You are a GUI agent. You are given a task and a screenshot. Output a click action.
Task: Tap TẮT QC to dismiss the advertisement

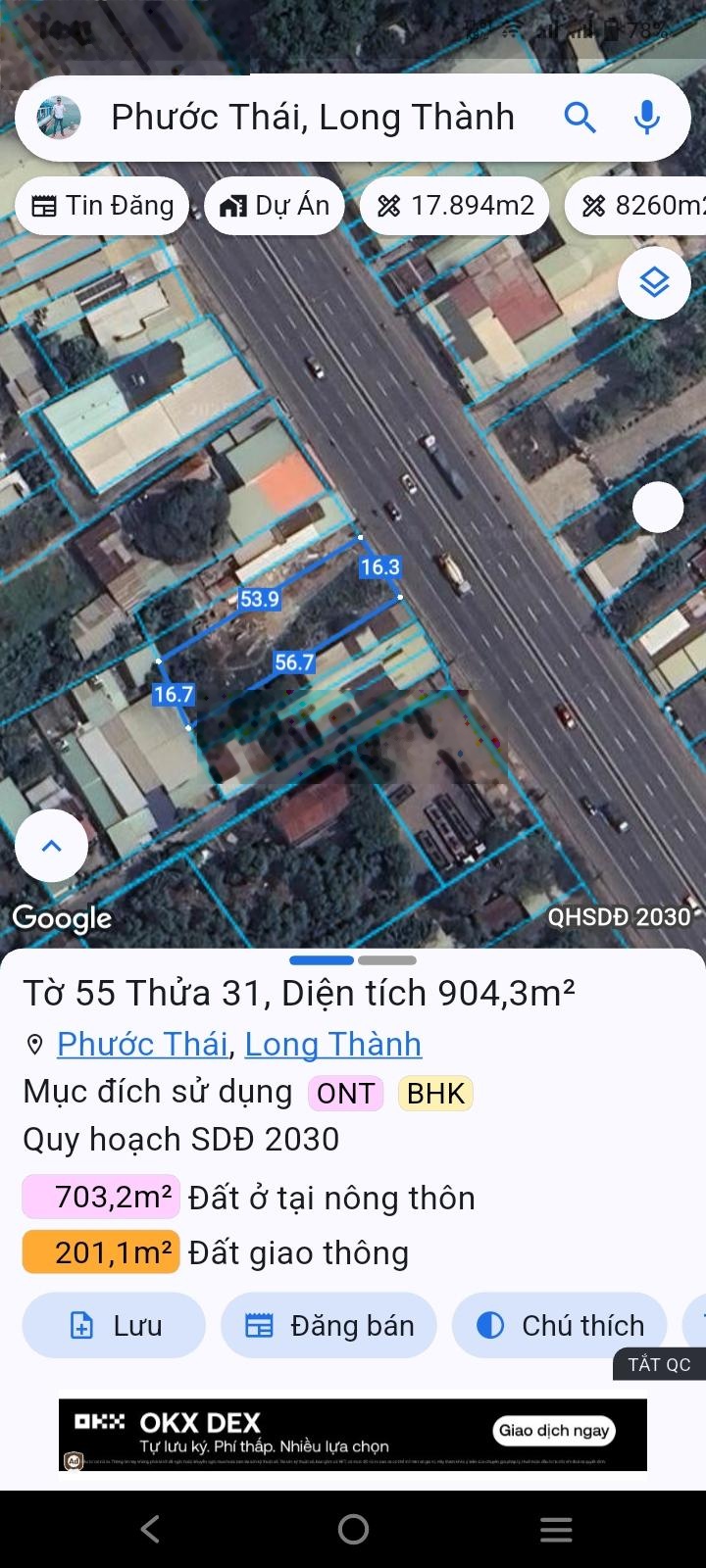[660, 1364]
